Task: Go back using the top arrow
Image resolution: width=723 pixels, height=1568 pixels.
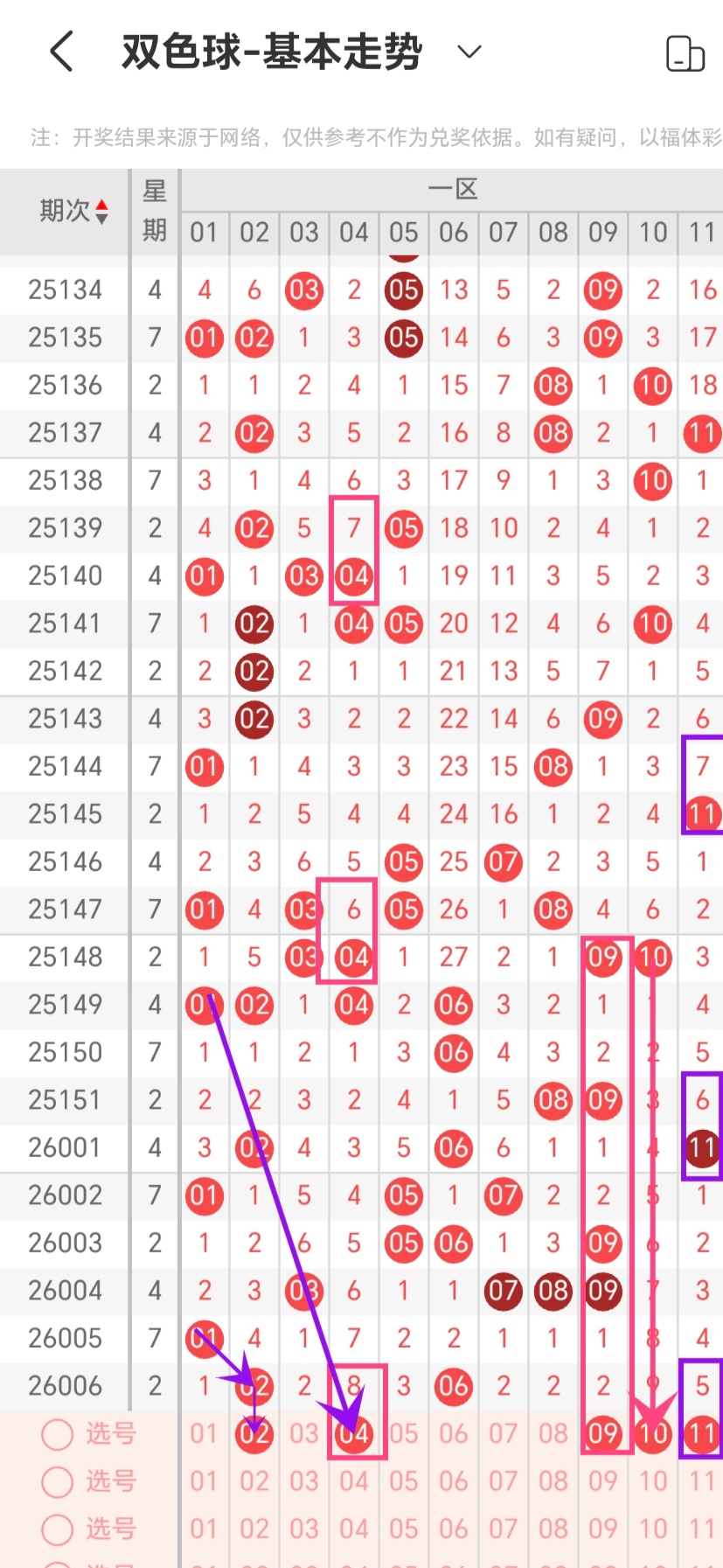Action: click(61, 52)
